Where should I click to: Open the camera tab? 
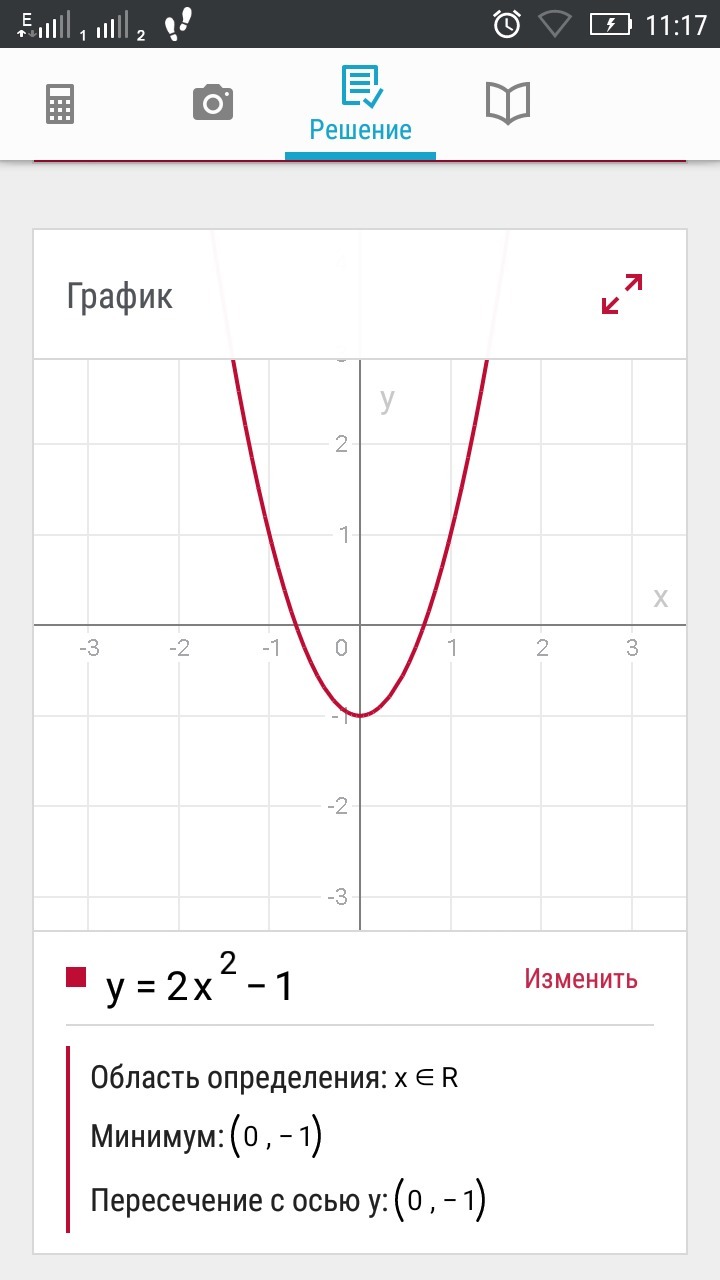point(212,103)
